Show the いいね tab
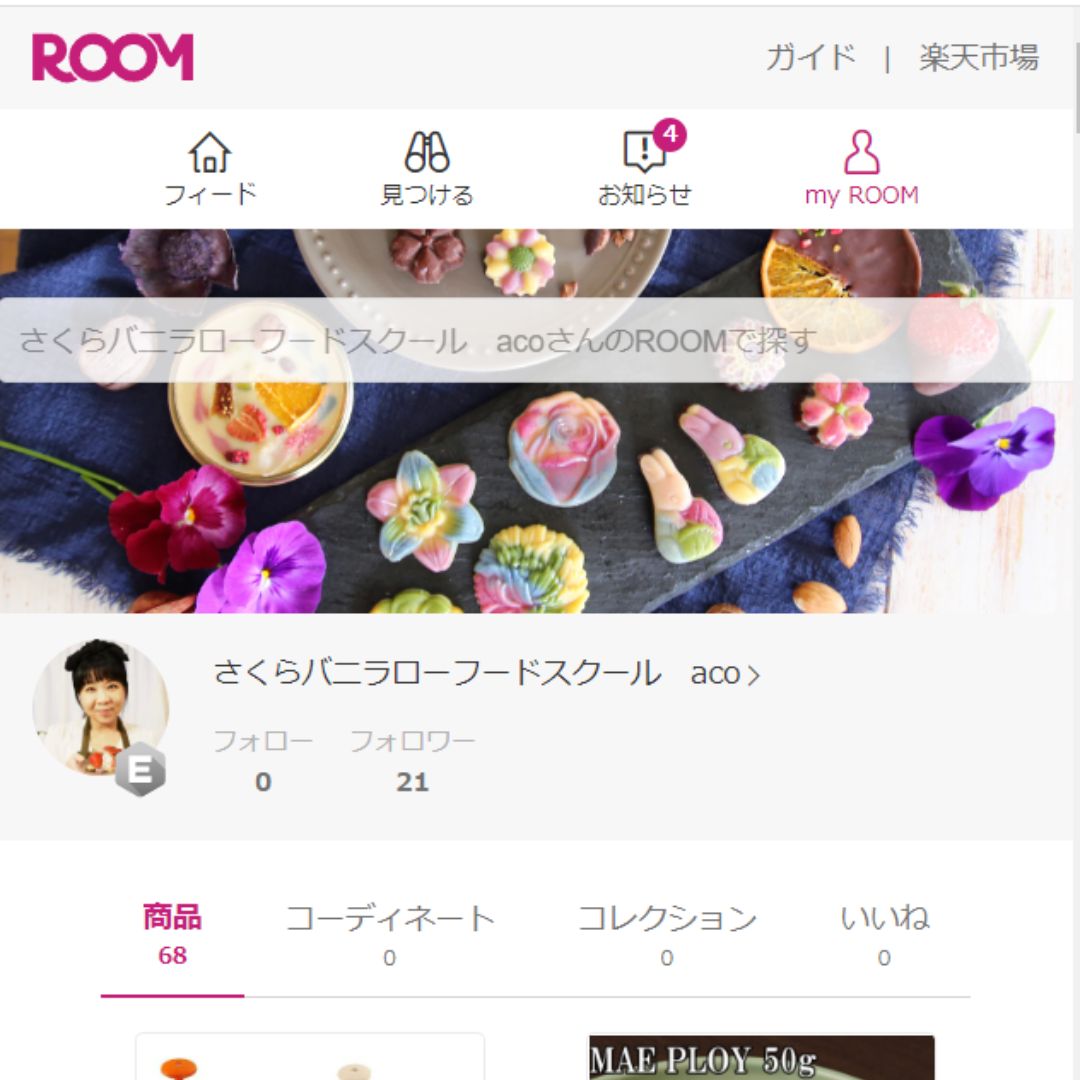This screenshot has height=1080, width=1080. [884, 934]
